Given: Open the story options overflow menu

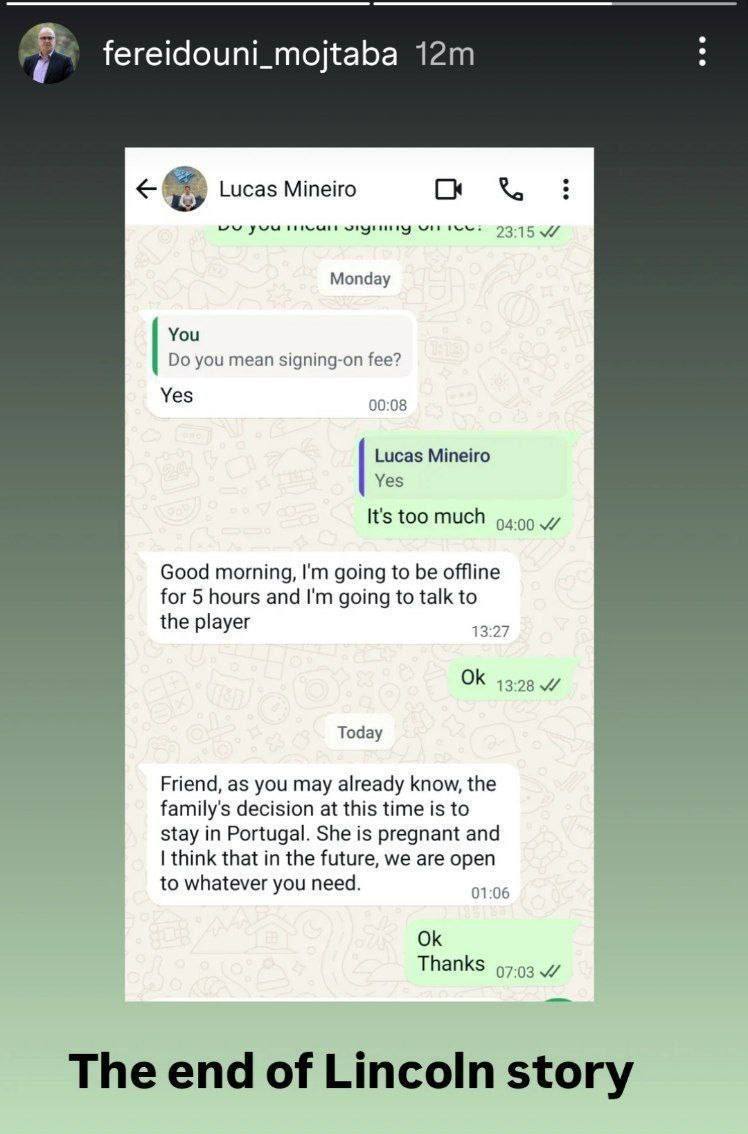Looking at the screenshot, I should coord(703,52).
